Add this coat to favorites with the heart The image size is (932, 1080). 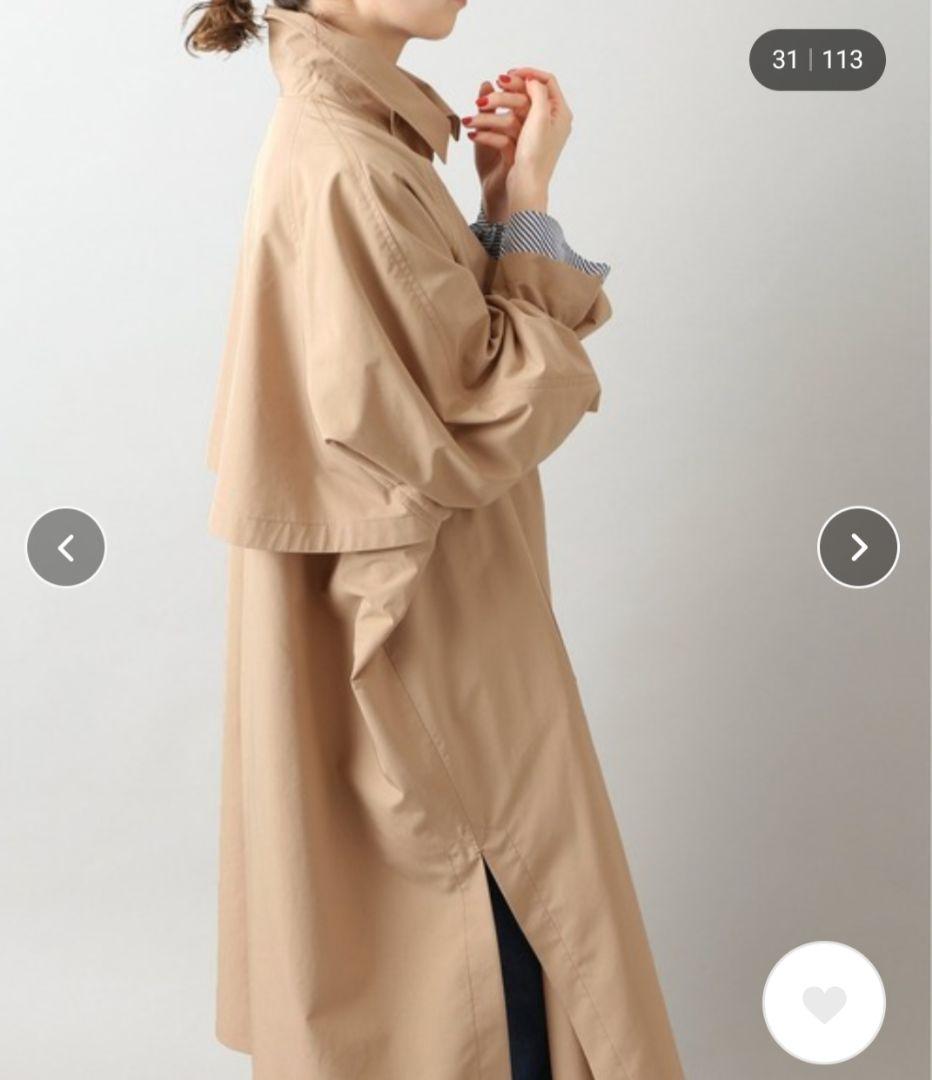click(x=824, y=1004)
